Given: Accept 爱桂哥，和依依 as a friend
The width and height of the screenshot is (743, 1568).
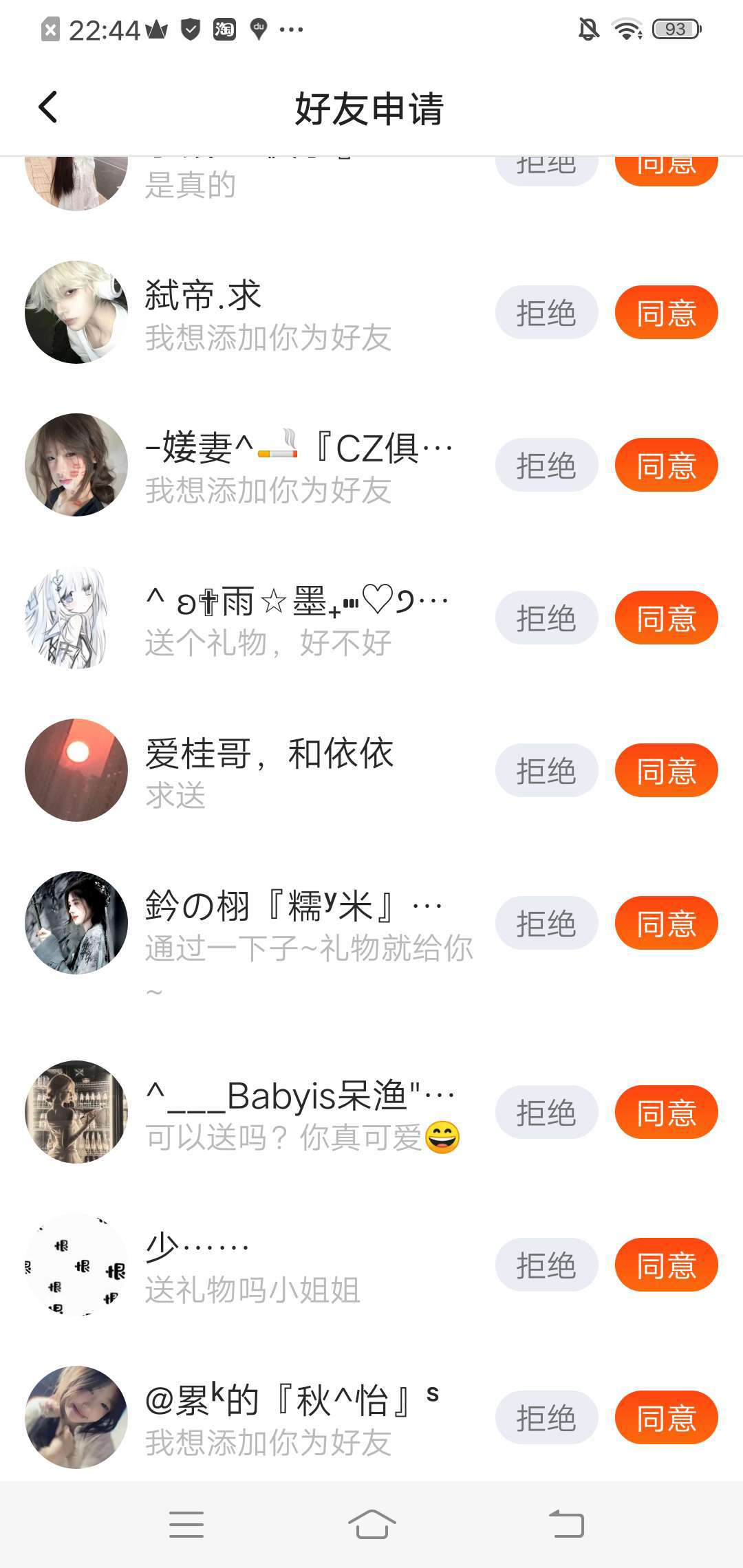Looking at the screenshot, I should tap(666, 771).
